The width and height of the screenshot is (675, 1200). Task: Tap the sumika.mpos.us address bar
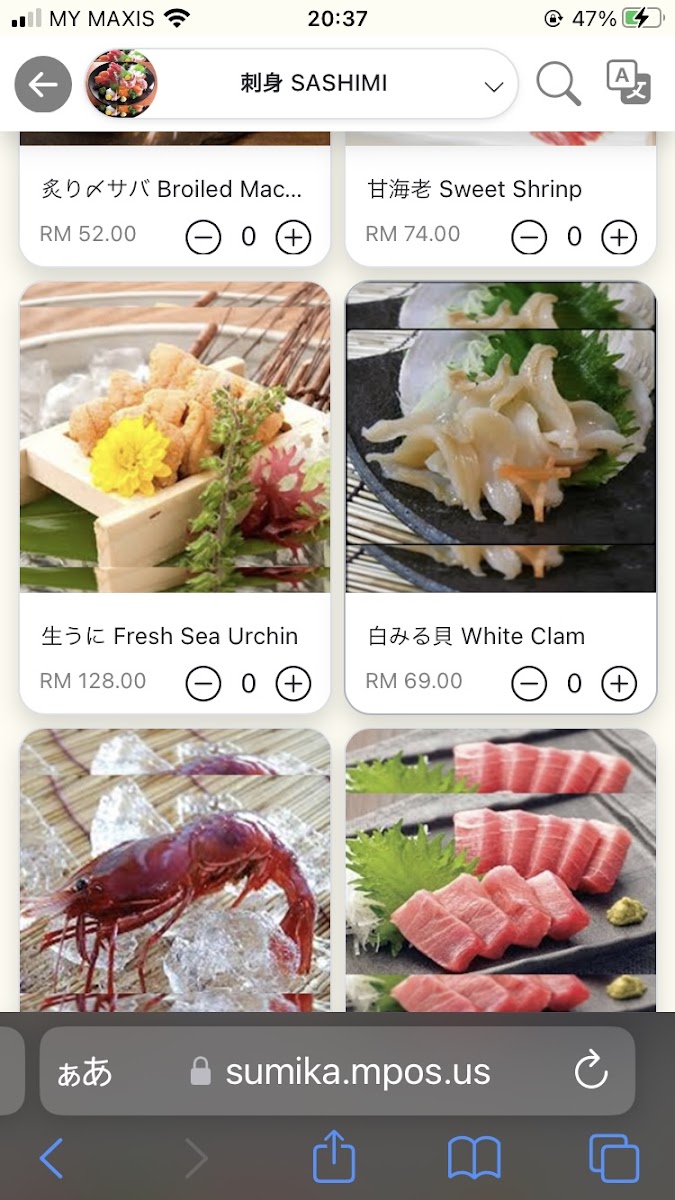click(x=357, y=1071)
